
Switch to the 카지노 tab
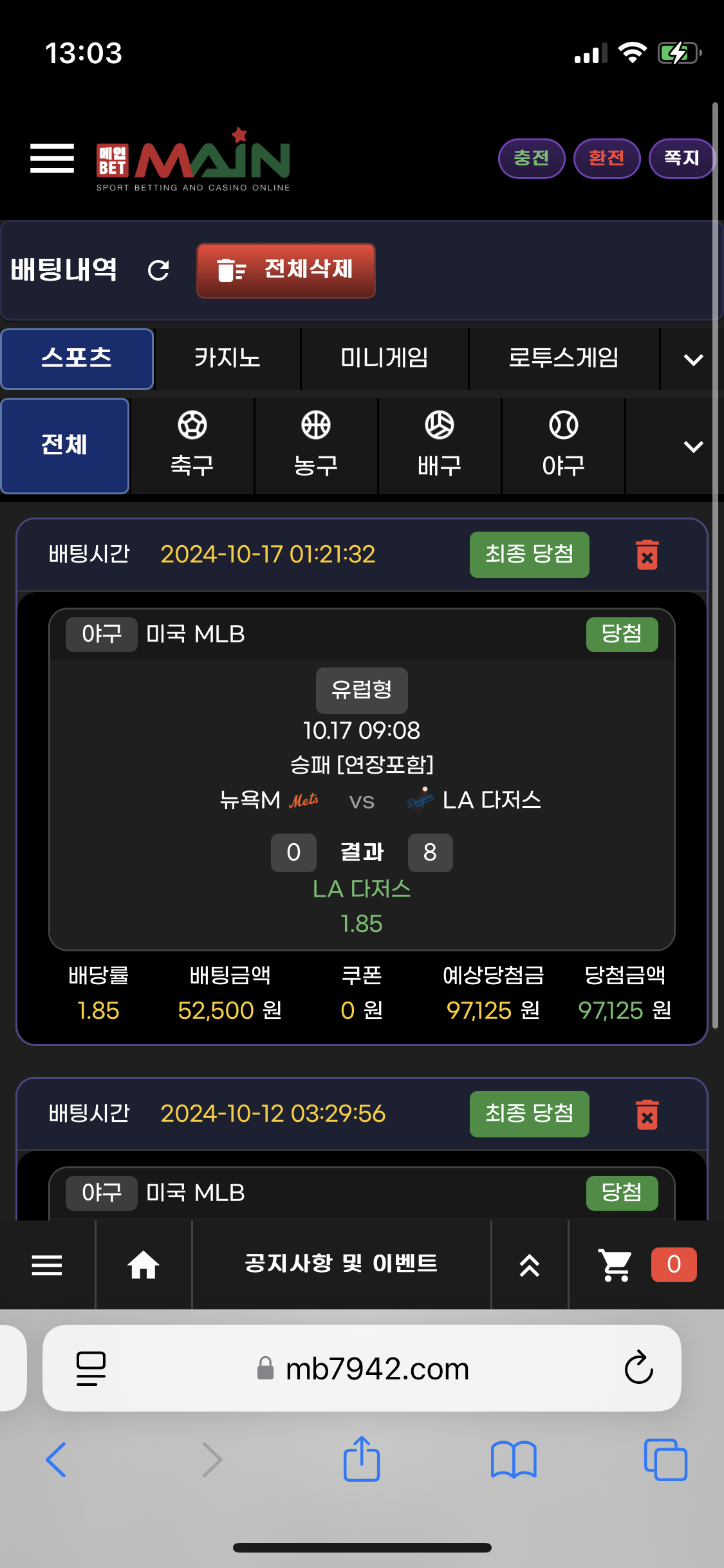(227, 359)
